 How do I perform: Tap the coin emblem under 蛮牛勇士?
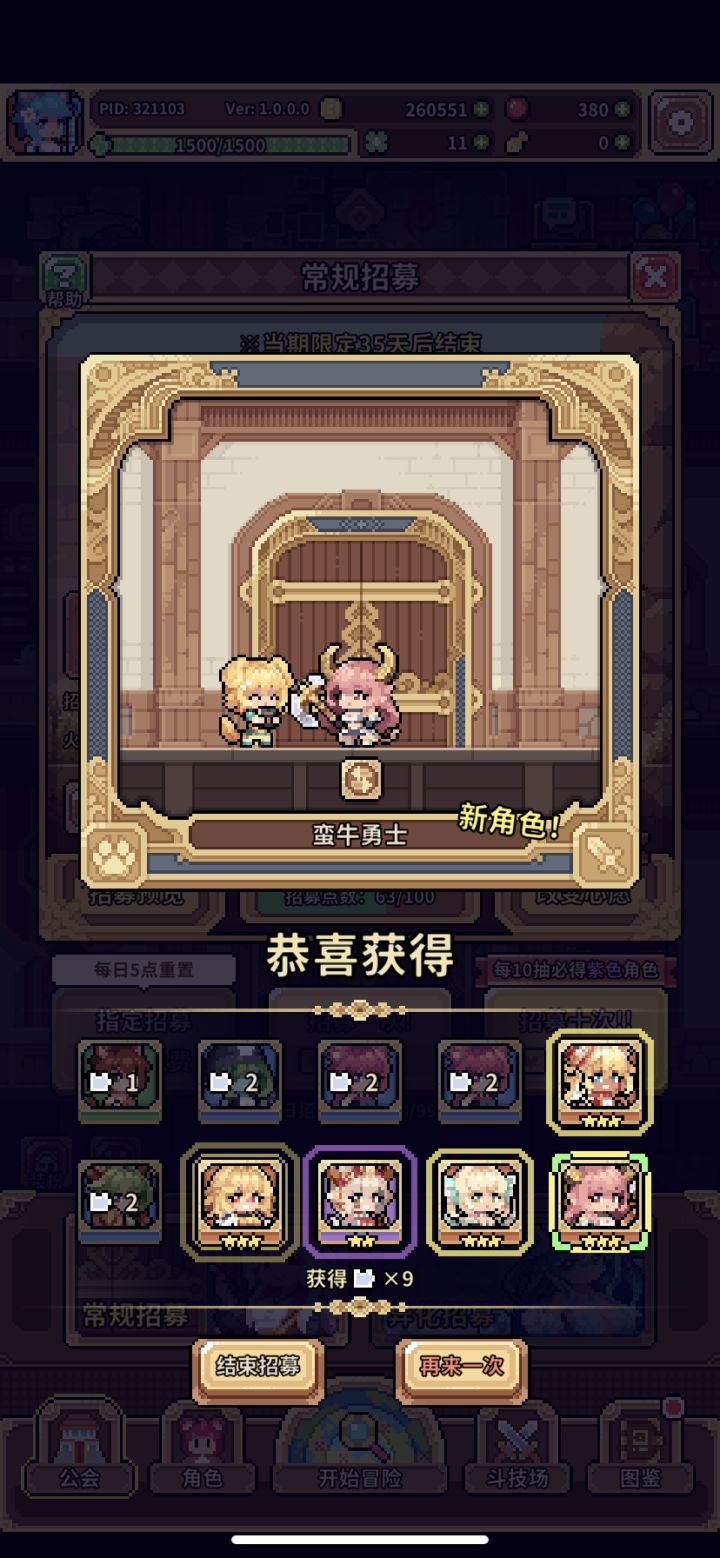pos(360,777)
